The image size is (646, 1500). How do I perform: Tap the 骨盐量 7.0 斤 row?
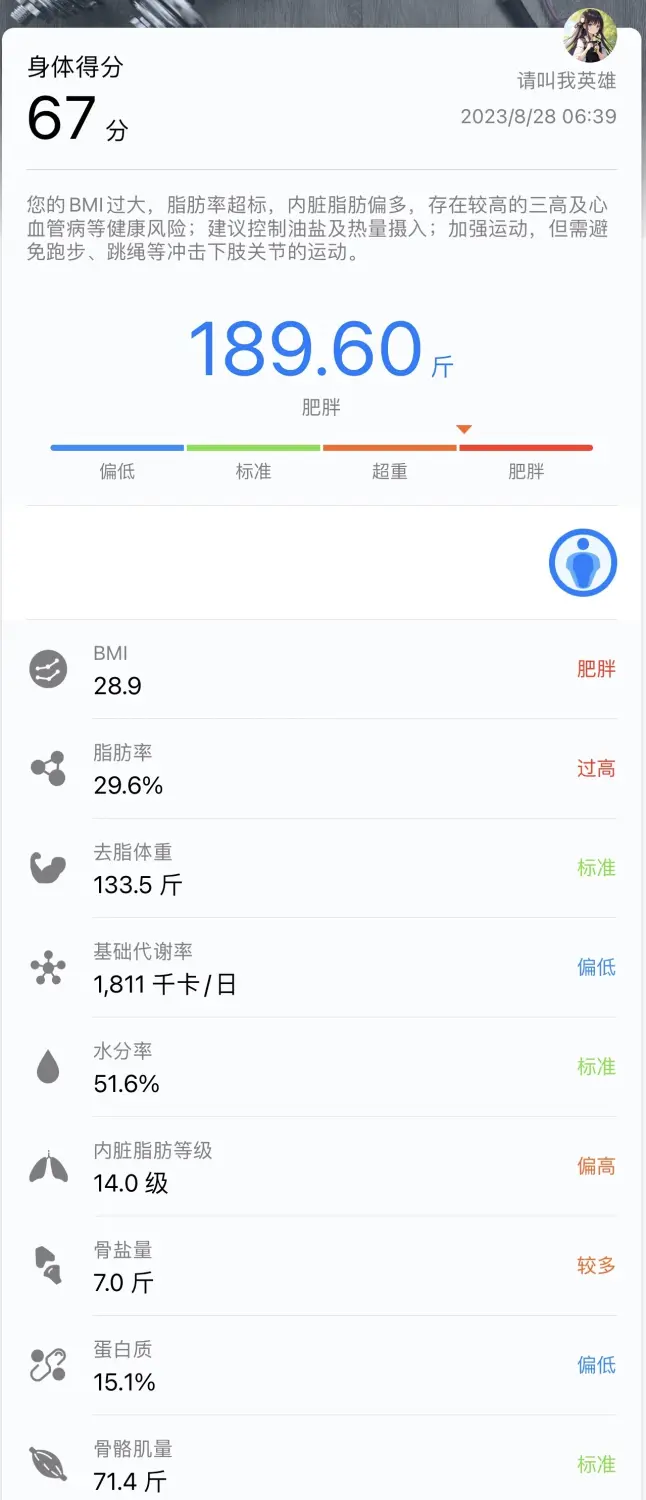322,1266
